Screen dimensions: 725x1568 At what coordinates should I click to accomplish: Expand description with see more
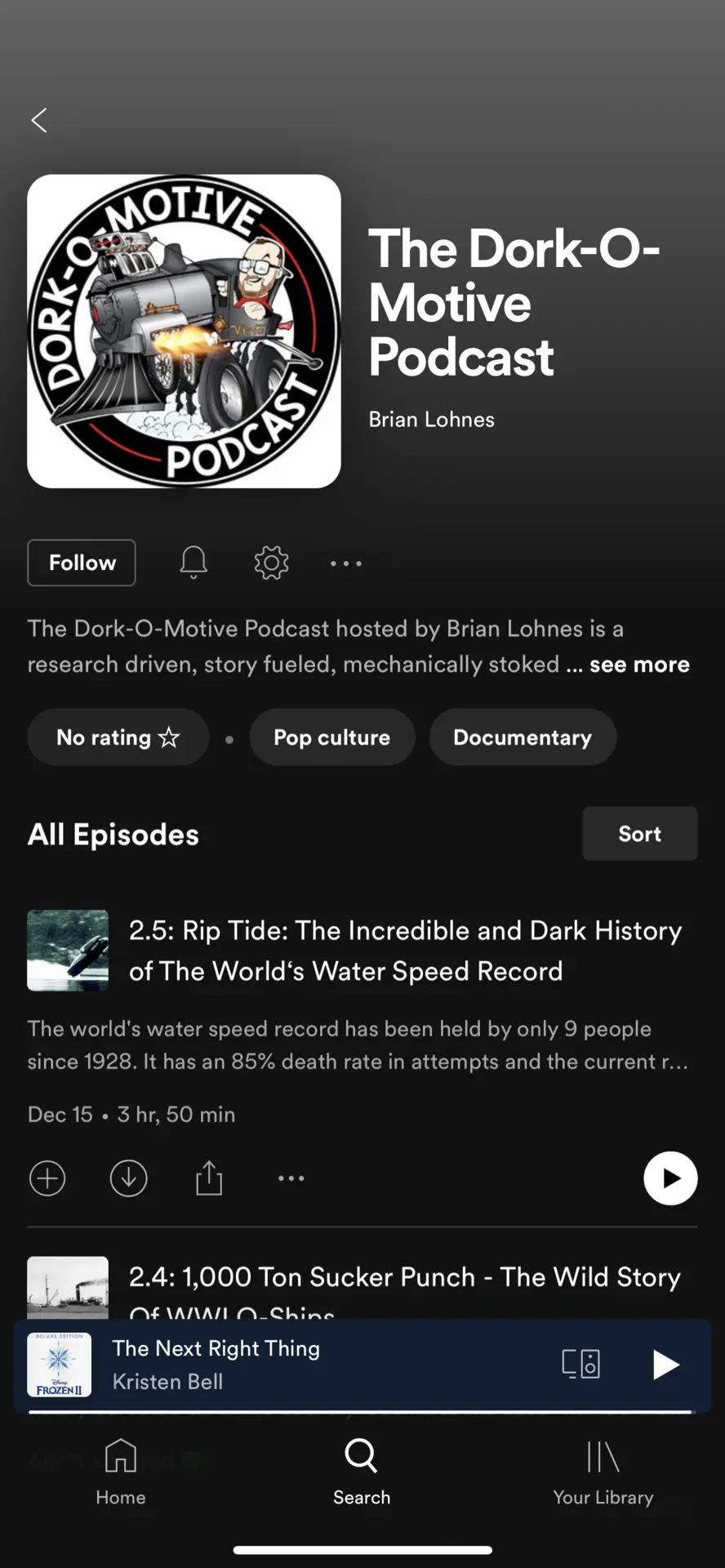[x=639, y=665]
